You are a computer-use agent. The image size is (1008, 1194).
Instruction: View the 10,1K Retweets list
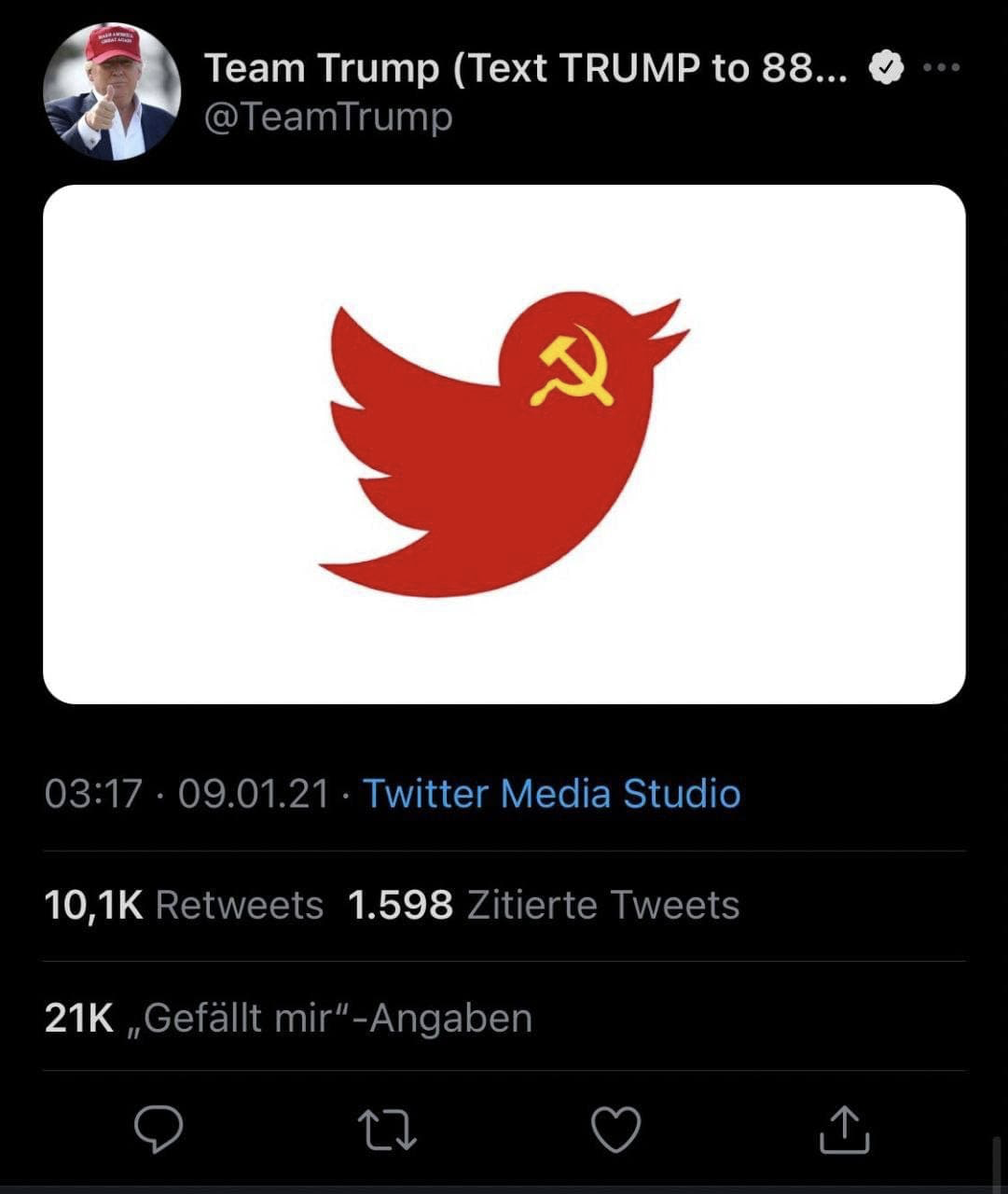(x=184, y=905)
